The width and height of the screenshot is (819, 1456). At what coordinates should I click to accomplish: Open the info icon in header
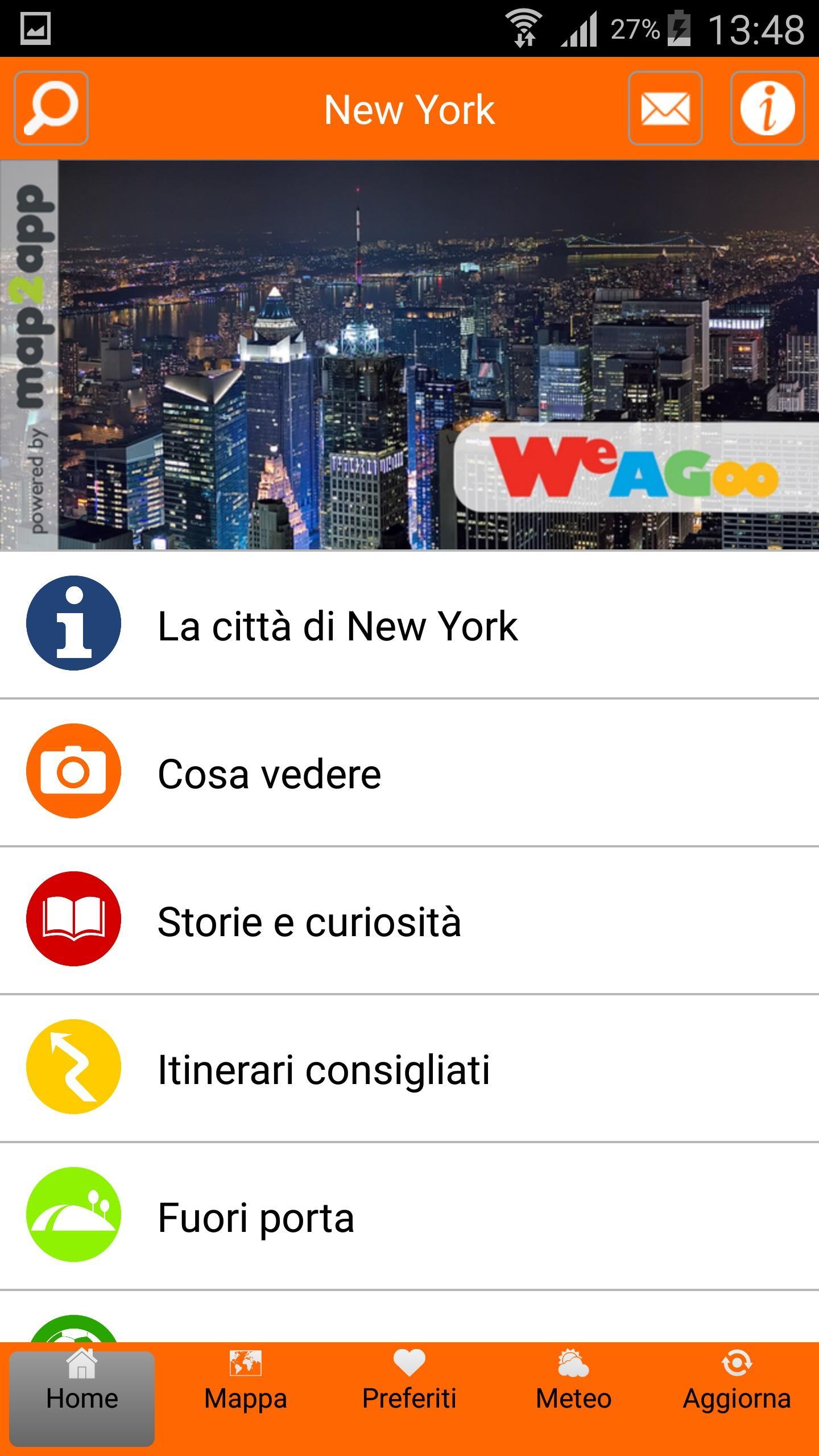click(767, 108)
